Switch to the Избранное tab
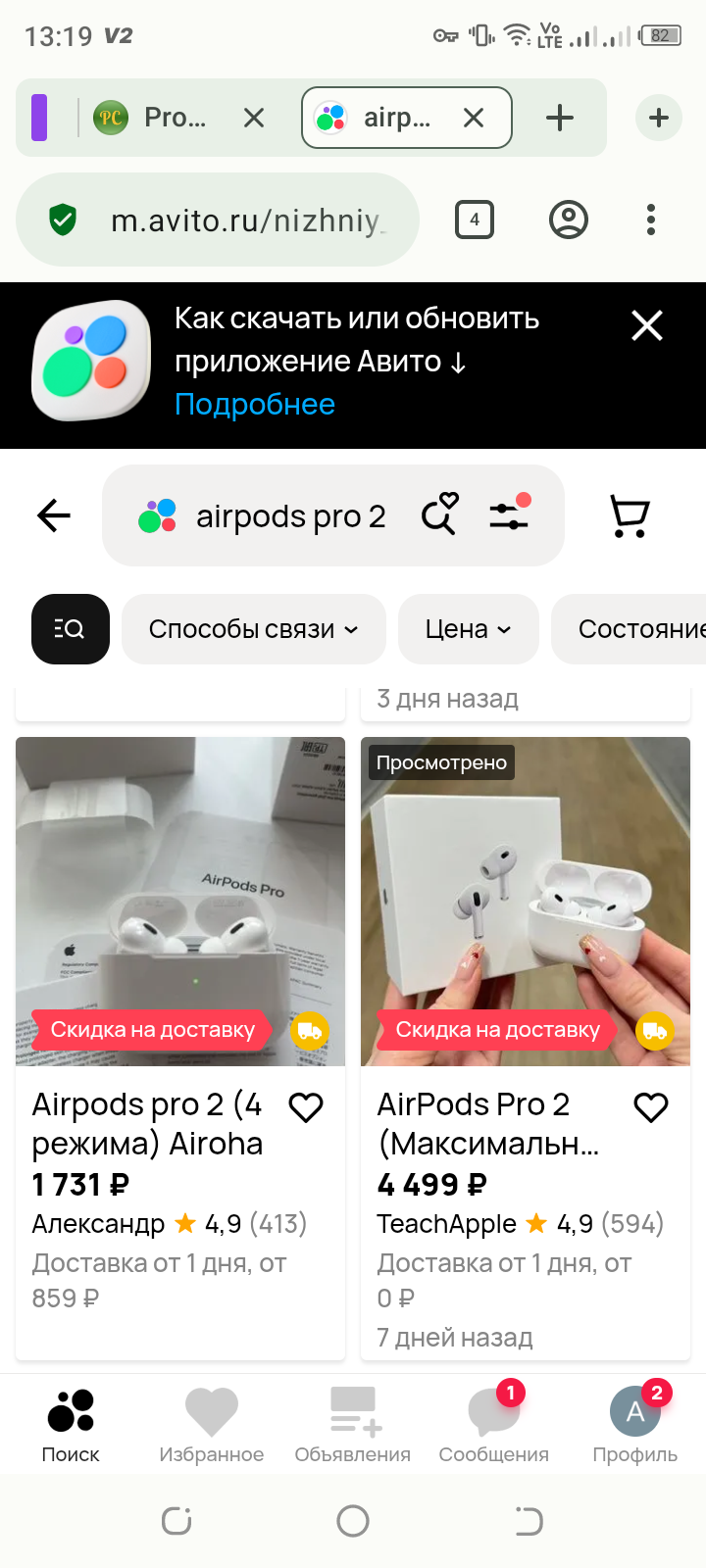The image size is (706, 1568). (x=212, y=1425)
